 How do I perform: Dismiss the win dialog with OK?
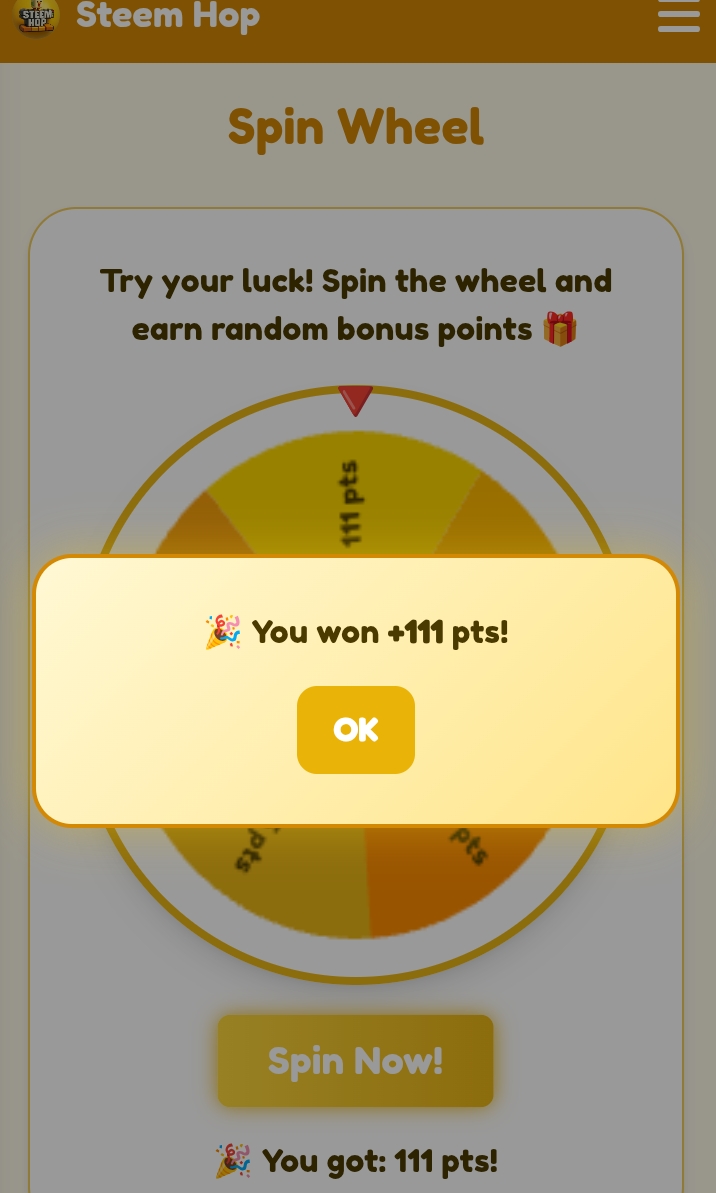pos(355,730)
